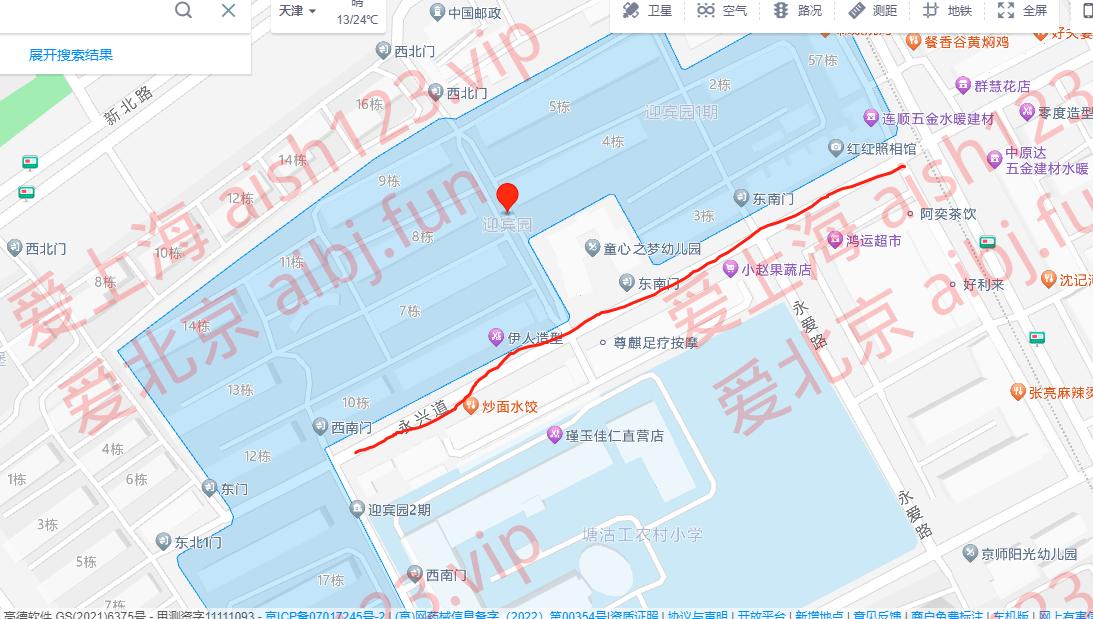
Task: Expand the search results via 展开搜索结果
Action: click(71, 55)
